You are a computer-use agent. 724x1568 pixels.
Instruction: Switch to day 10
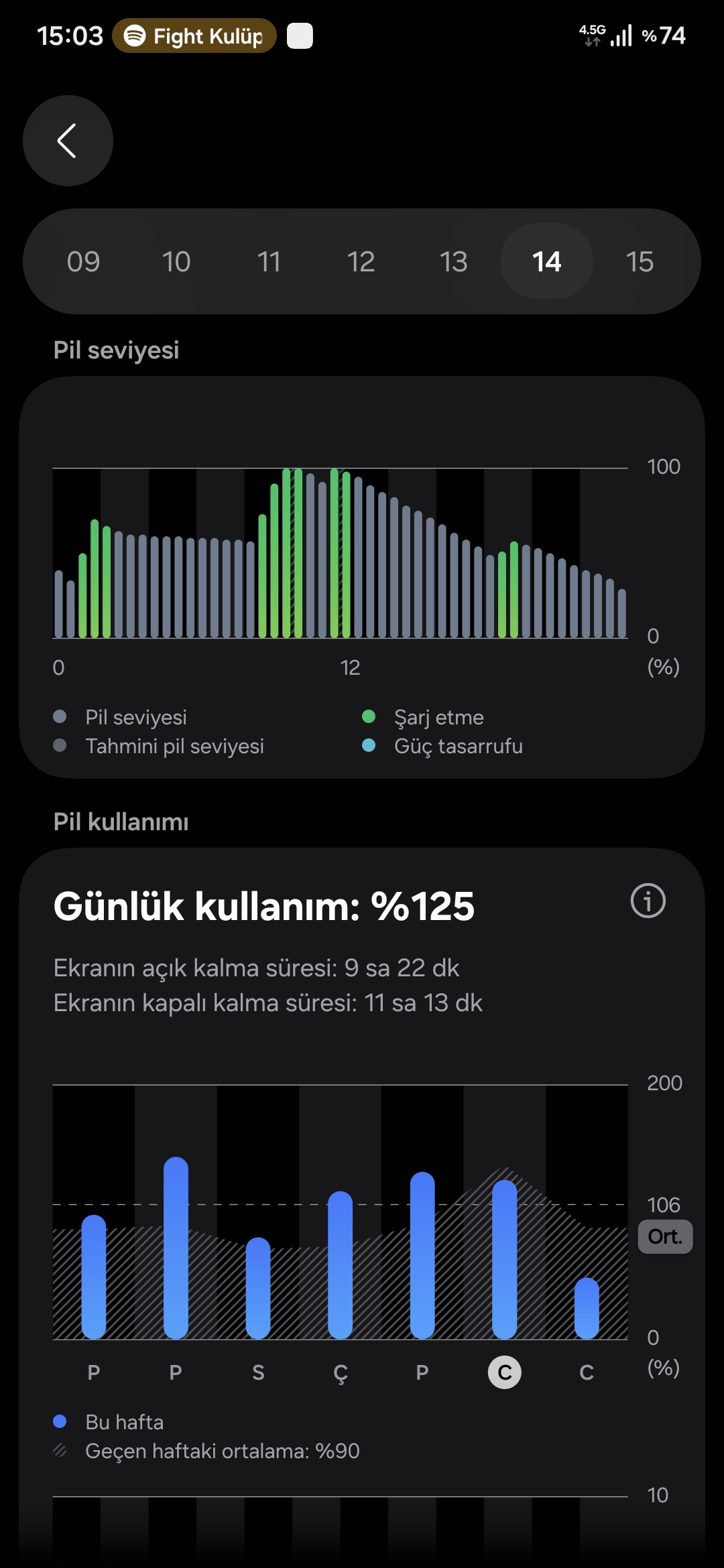(176, 261)
